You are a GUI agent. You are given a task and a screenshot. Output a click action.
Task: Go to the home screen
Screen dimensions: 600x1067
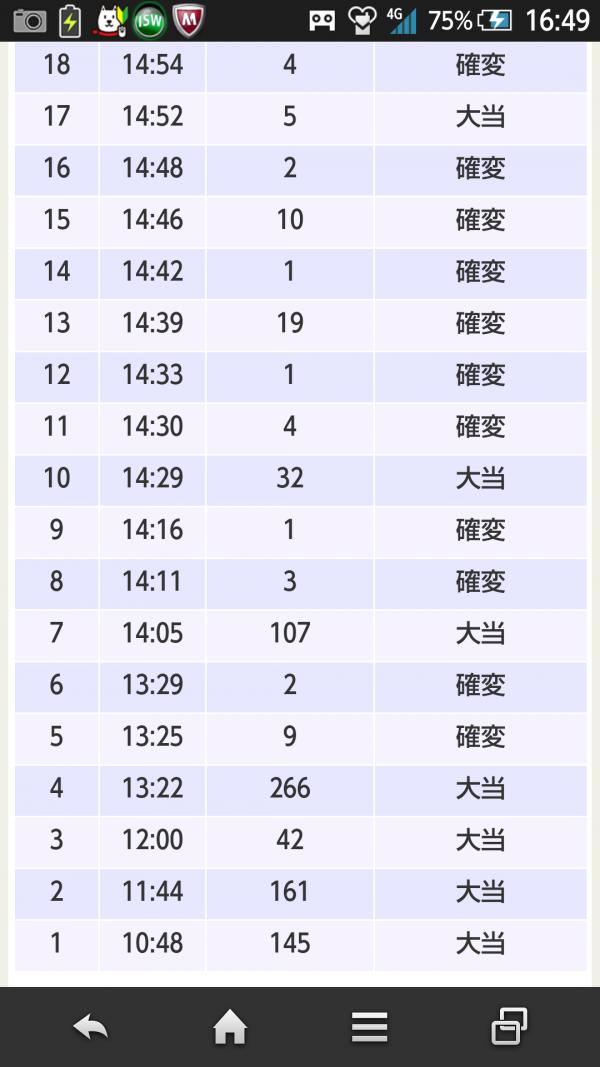(x=230, y=1027)
